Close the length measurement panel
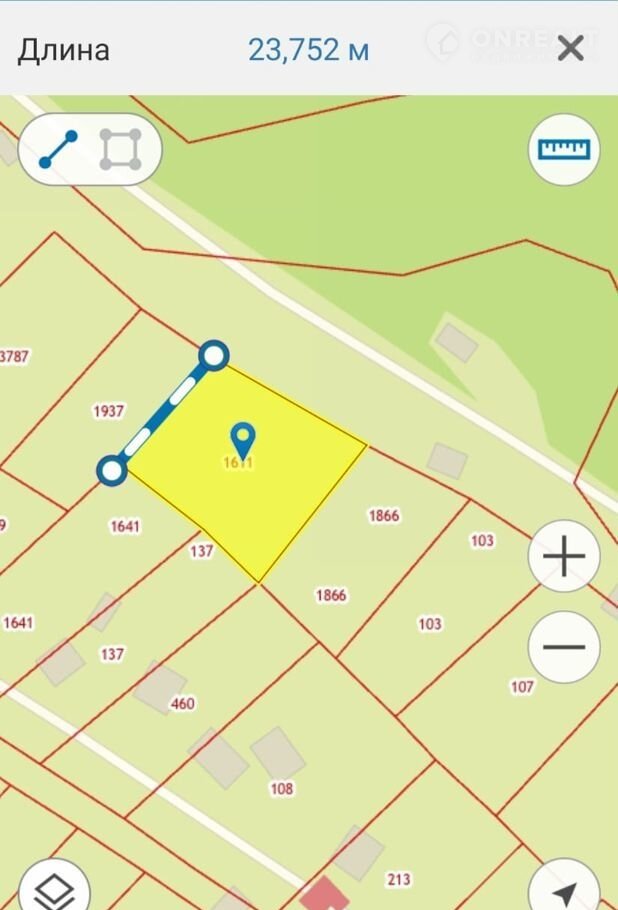Image resolution: width=618 pixels, height=910 pixels. click(570, 48)
